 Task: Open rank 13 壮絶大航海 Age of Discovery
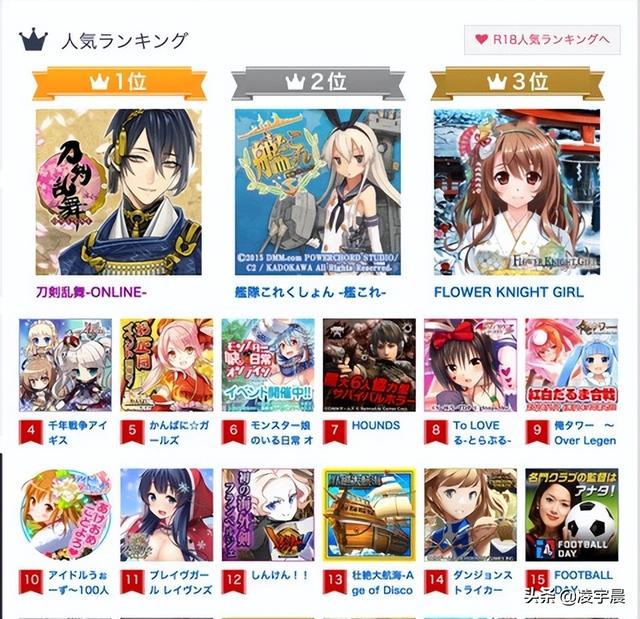[369, 514]
